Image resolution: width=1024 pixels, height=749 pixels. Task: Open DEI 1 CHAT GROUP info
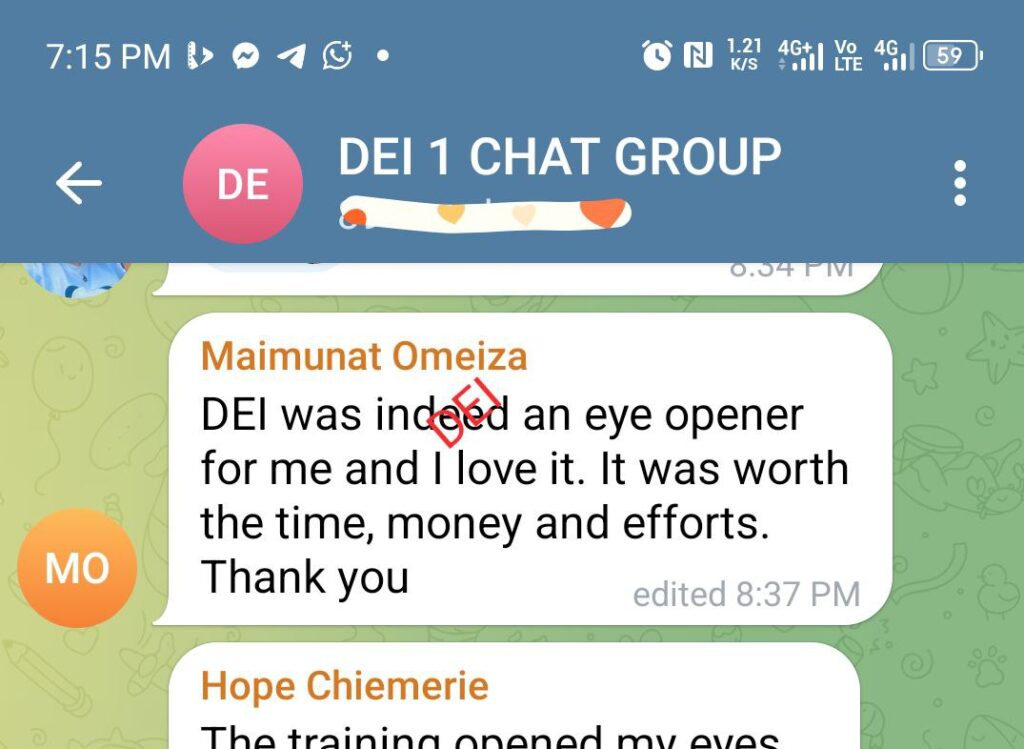[x=559, y=158]
